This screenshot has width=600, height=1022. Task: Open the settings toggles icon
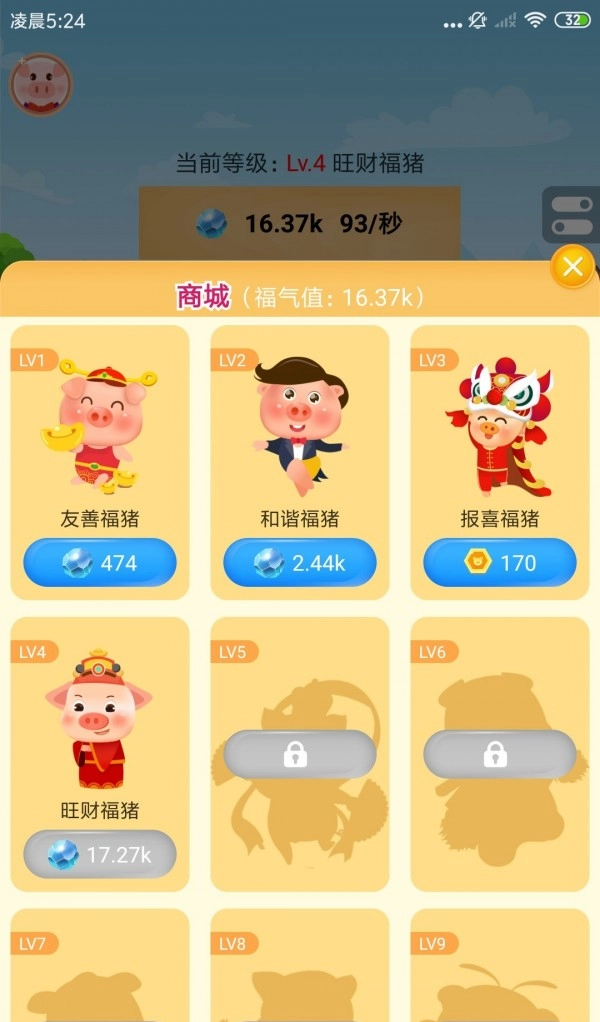pos(571,215)
